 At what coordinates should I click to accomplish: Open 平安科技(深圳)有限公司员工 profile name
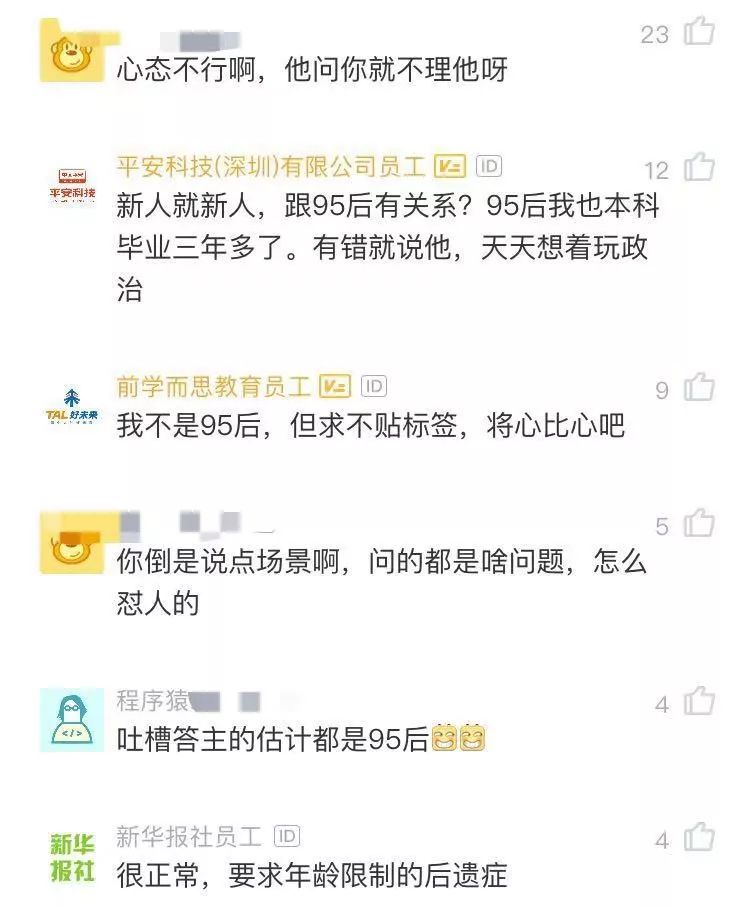[271, 166]
